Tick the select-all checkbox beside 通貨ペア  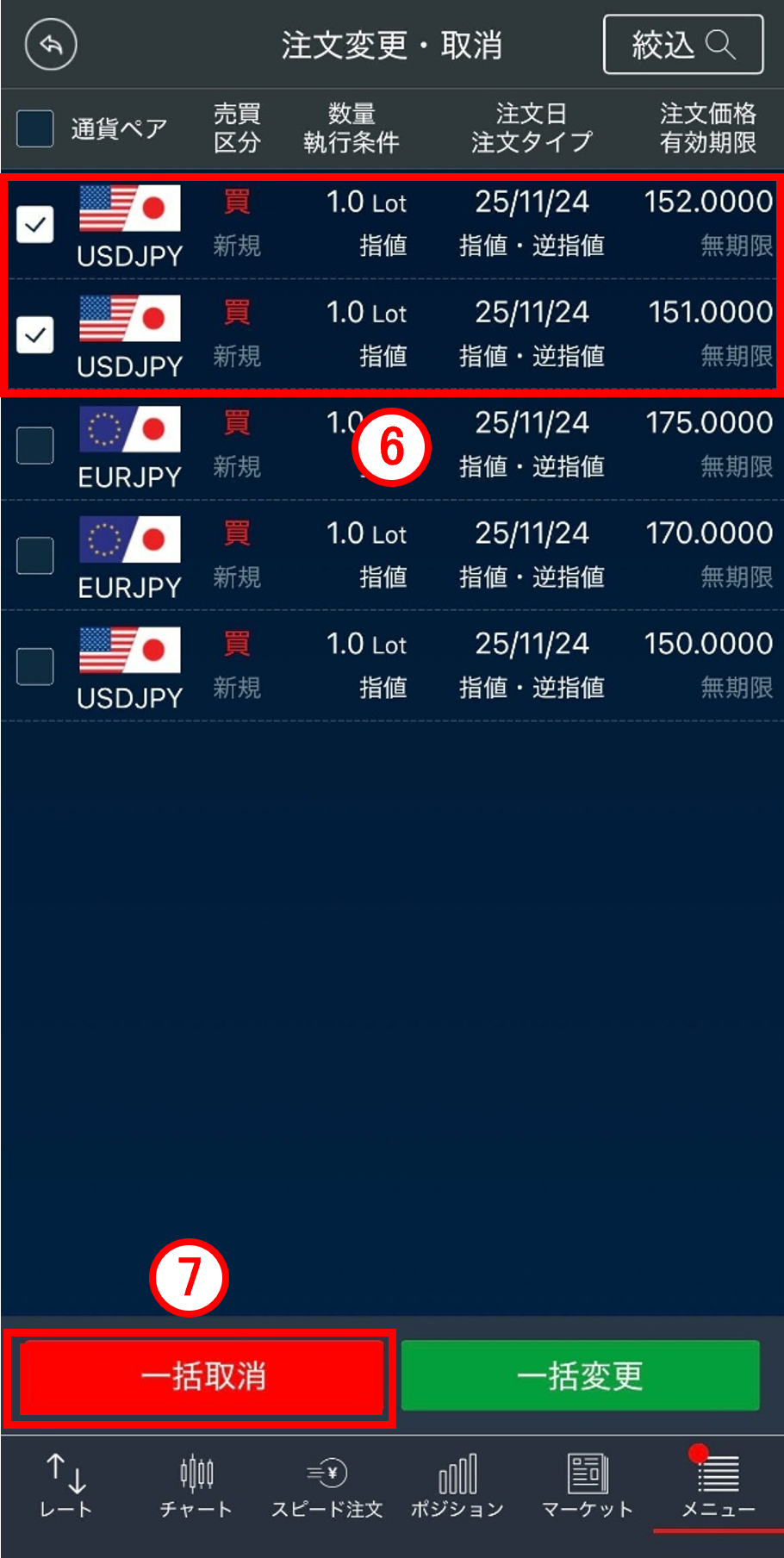tap(35, 128)
